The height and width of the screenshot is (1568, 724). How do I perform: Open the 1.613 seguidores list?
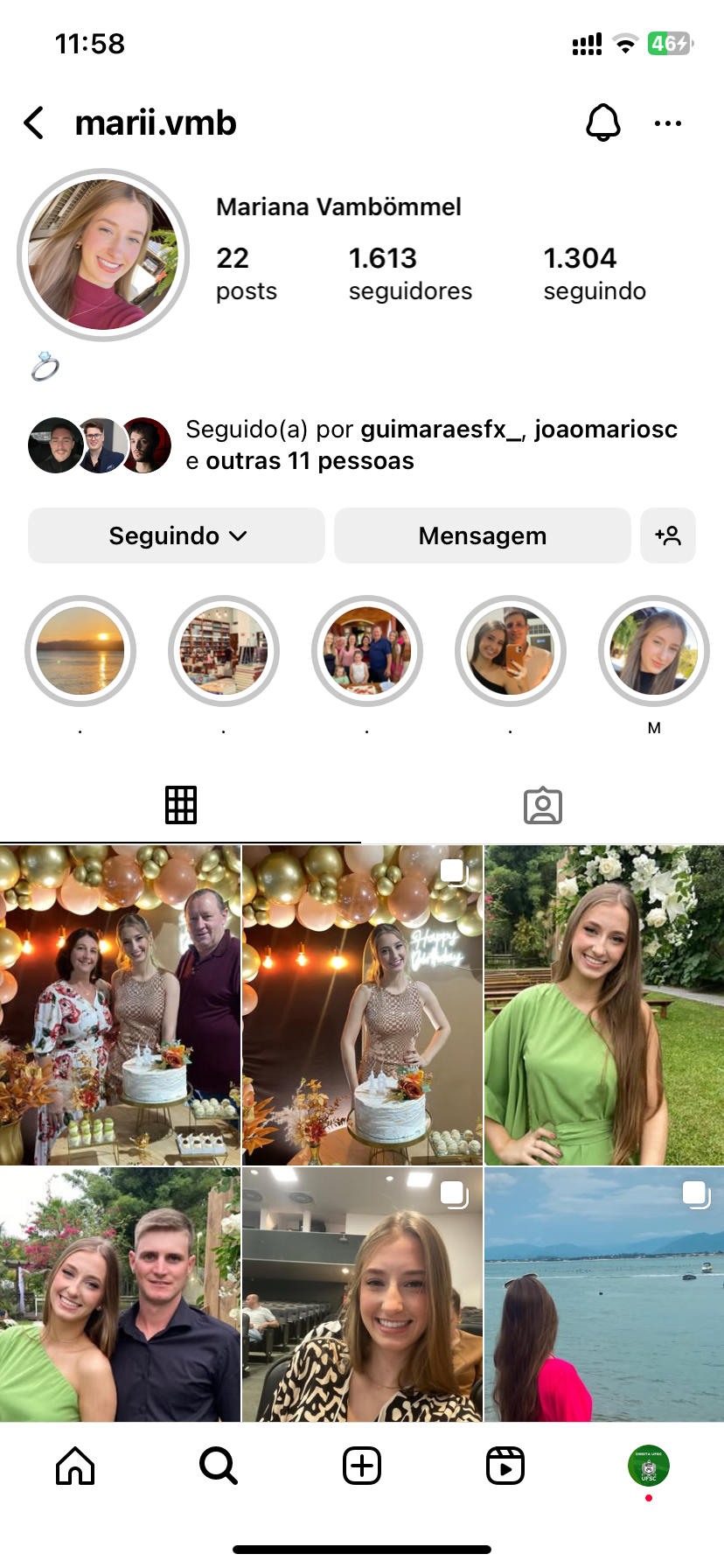tap(409, 273)
